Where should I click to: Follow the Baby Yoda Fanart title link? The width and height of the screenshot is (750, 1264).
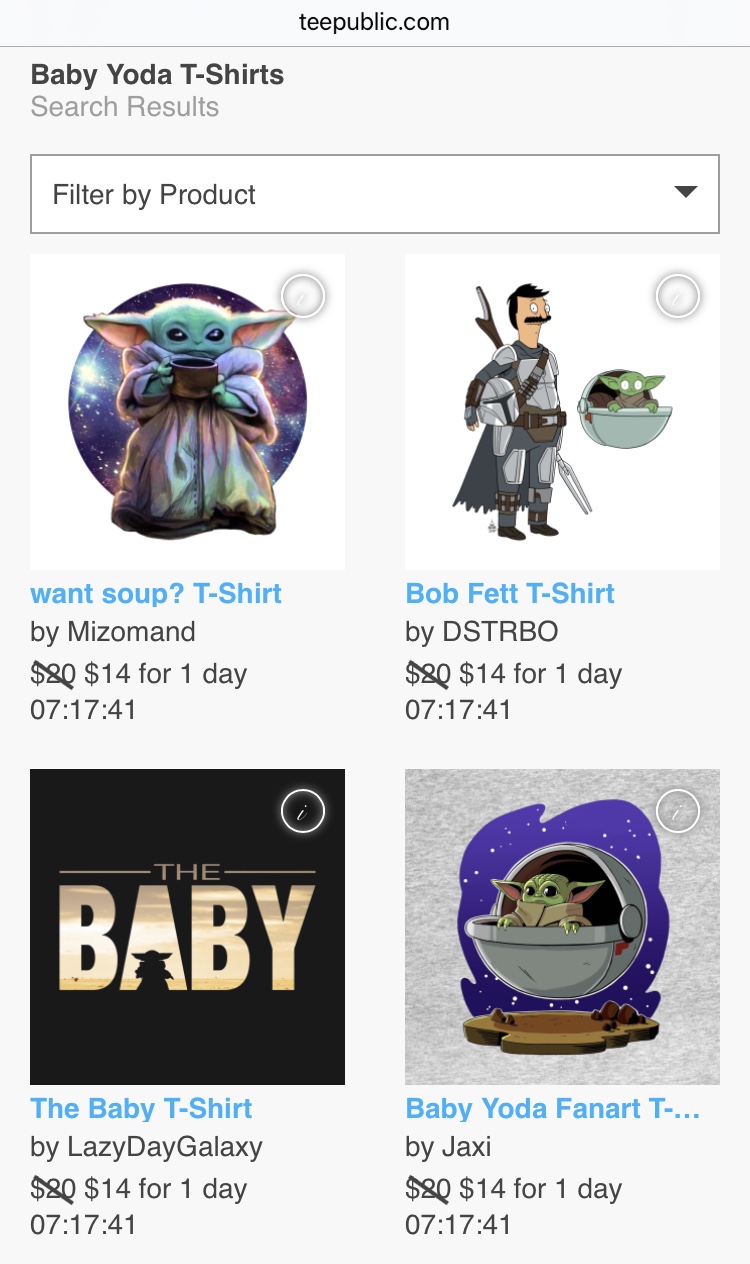(x=552, y=1109)
